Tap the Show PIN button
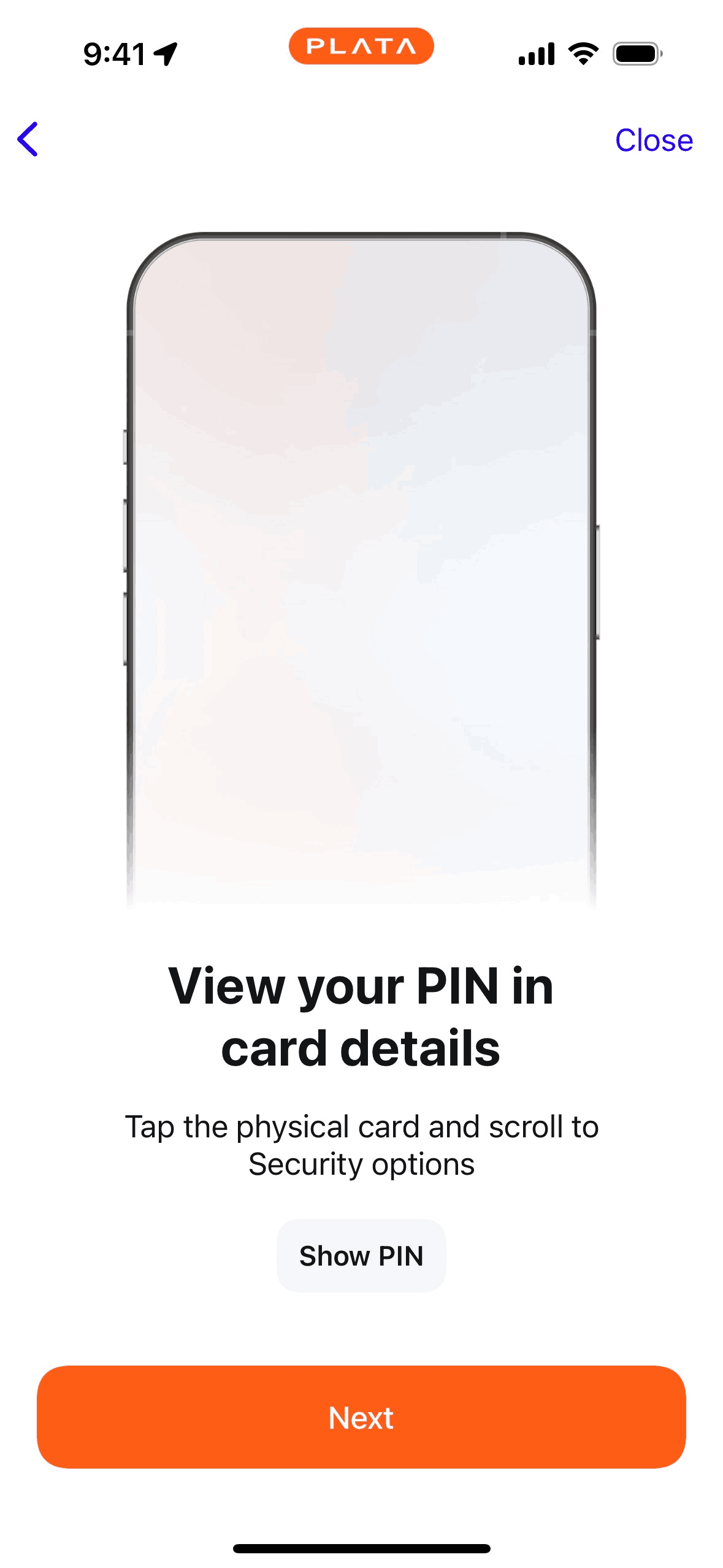The width and height of the screenshot is (723, 1568). tap(361, 1256)
